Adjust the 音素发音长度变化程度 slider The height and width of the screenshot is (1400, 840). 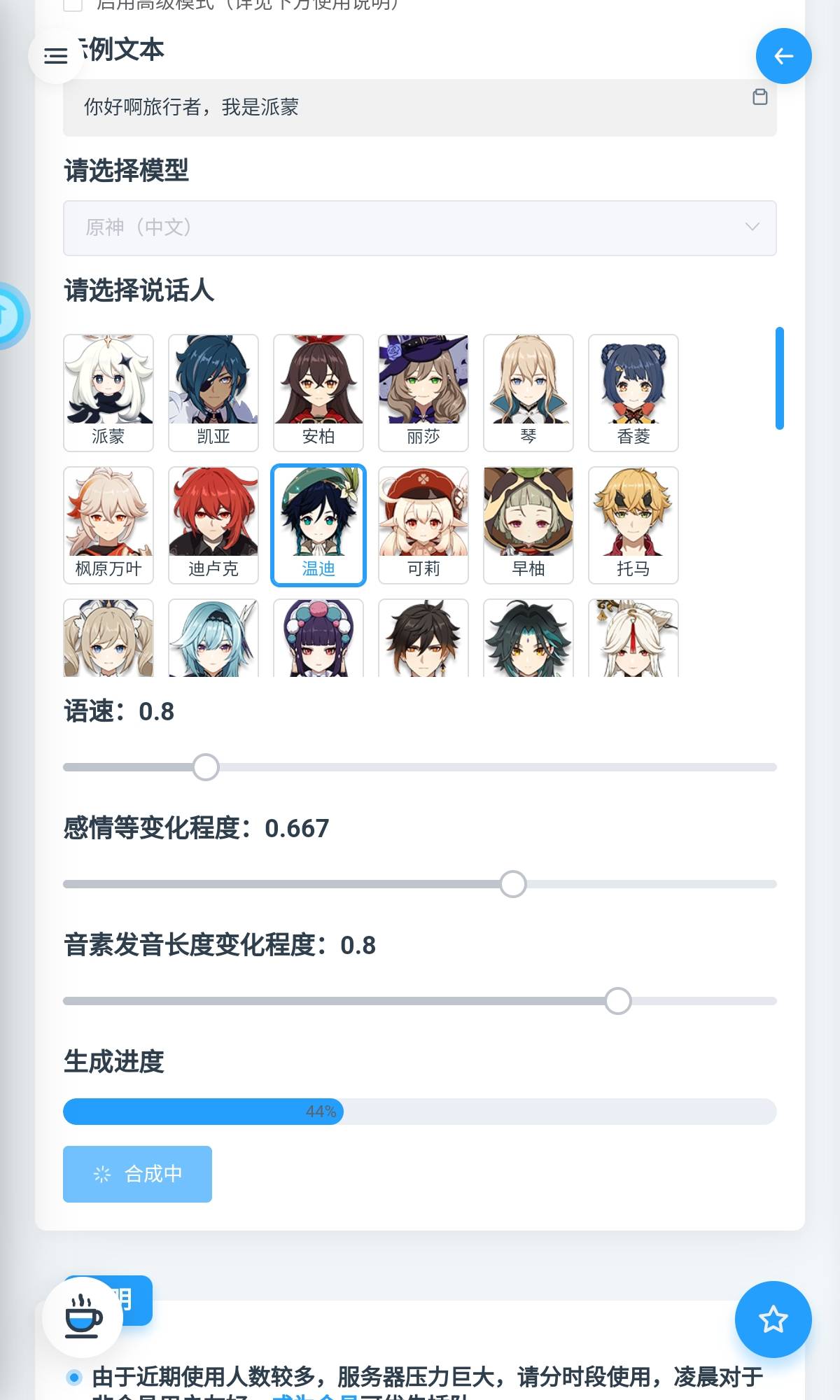(x=618, y=1001)
